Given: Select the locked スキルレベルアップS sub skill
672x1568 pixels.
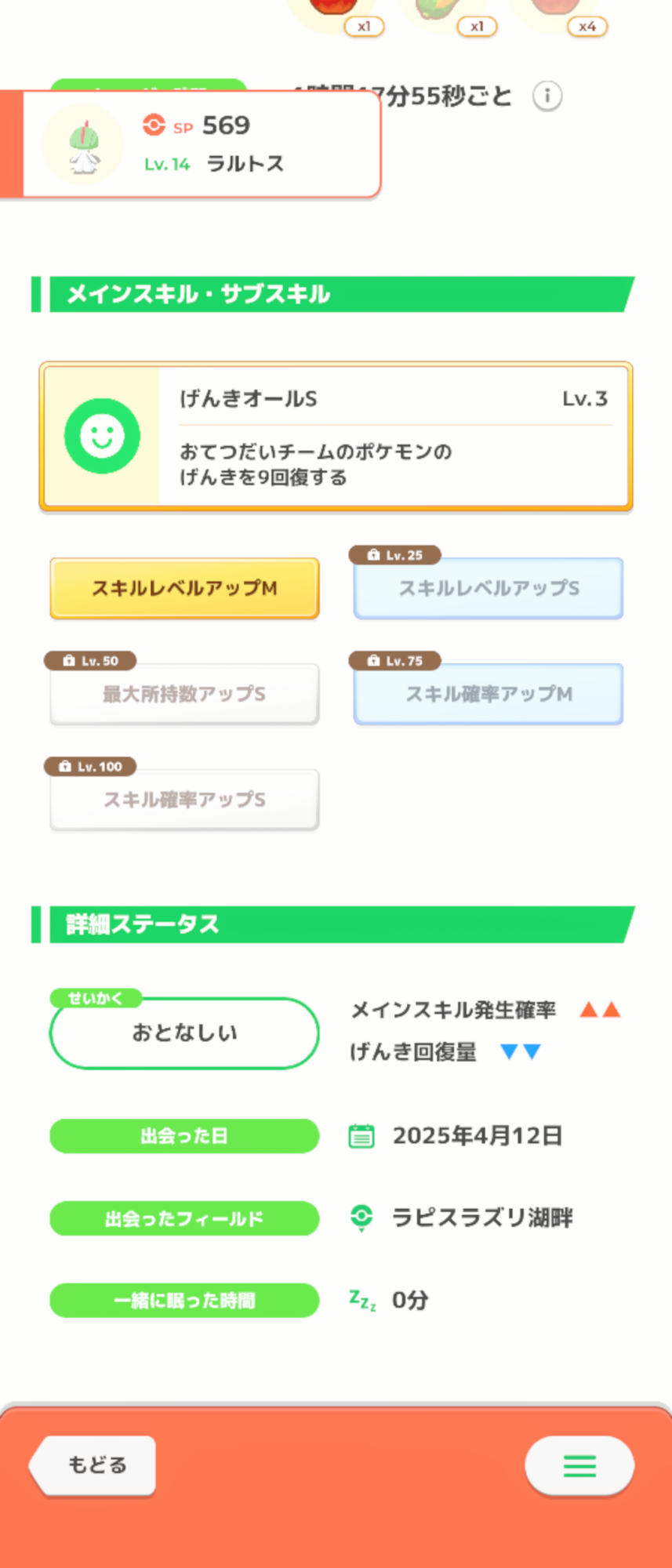Looking at the screenshot, I should click(x=489, y=588).
